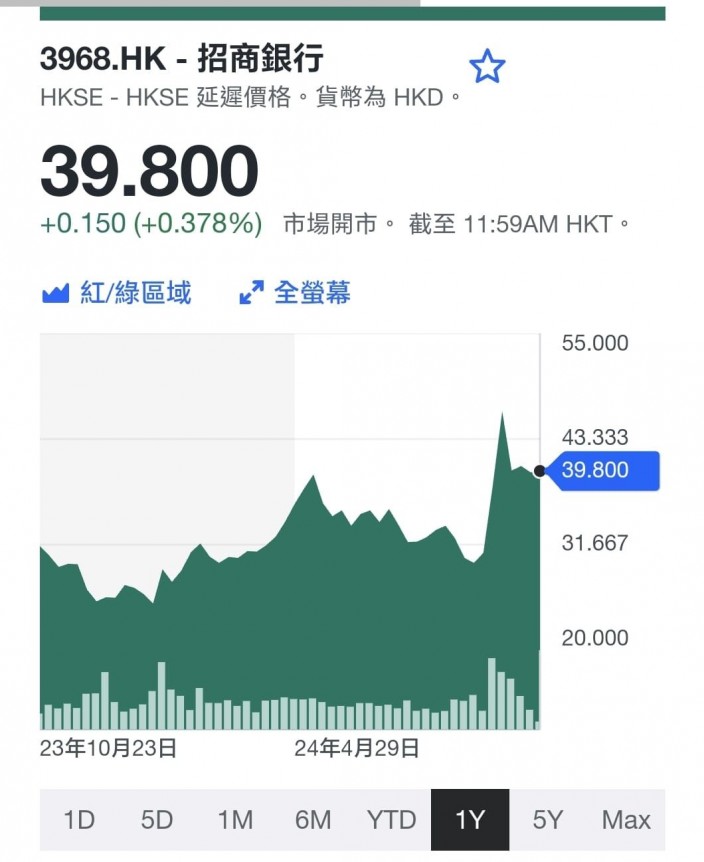Select the 5D time range
This screenshot has height=862, width=704.
click(x=157, y=820)
